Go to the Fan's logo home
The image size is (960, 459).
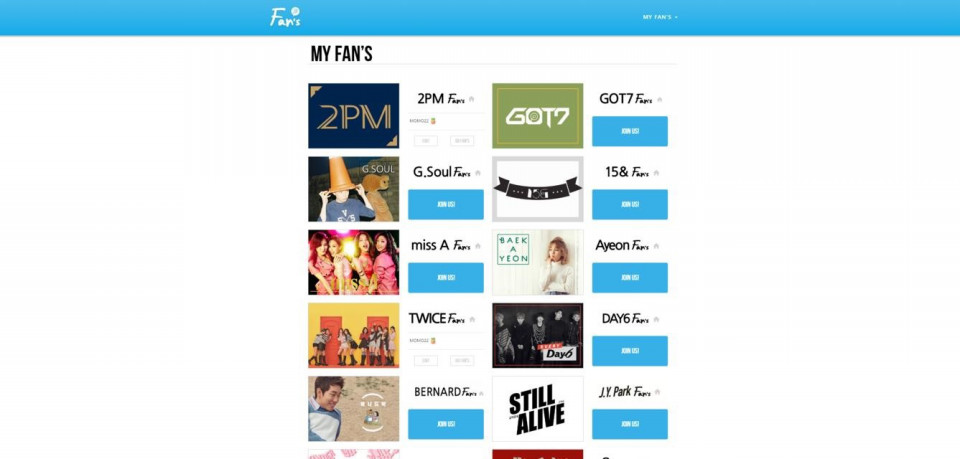(x=285, y=17)
